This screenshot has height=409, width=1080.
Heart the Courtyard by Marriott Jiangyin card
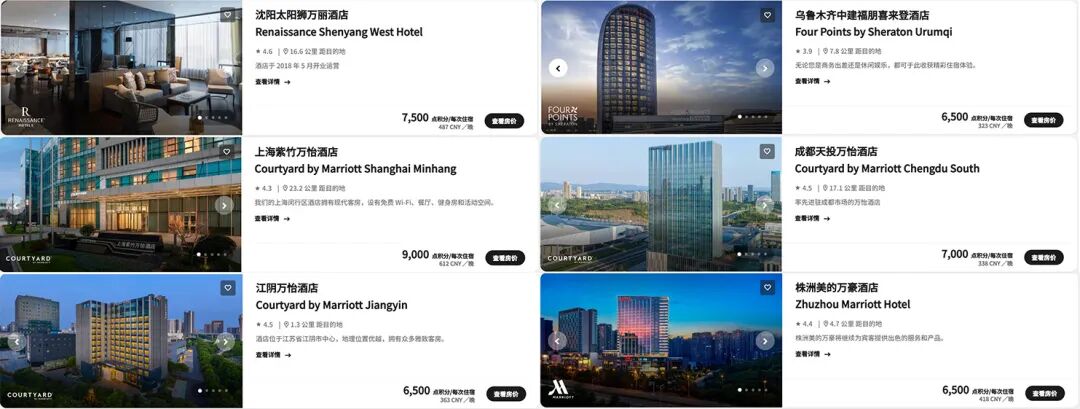pyautogui.click(x=227, y=288)
